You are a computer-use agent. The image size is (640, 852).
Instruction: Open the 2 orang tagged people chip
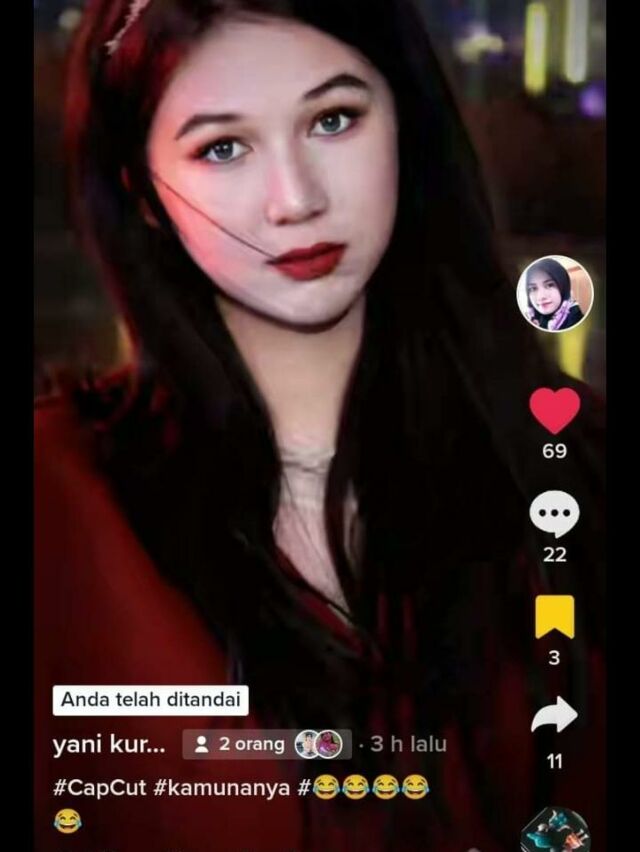[267, 744]
